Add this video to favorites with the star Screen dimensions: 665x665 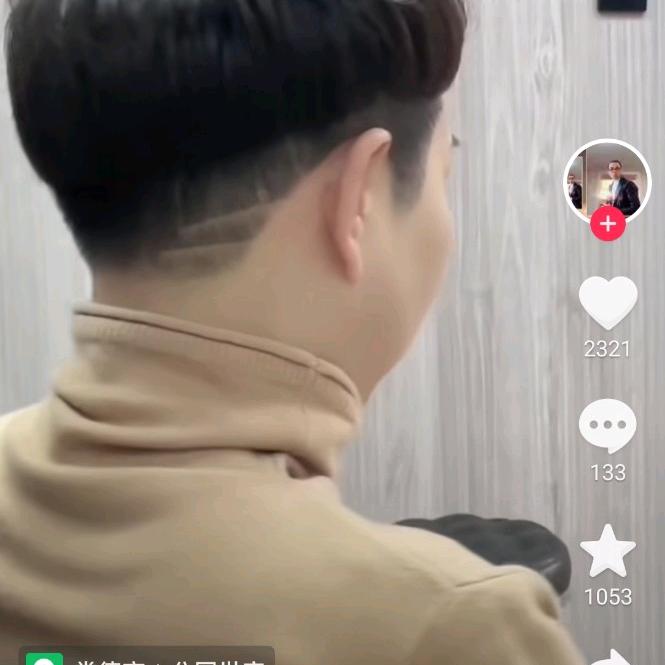(607, 552)
